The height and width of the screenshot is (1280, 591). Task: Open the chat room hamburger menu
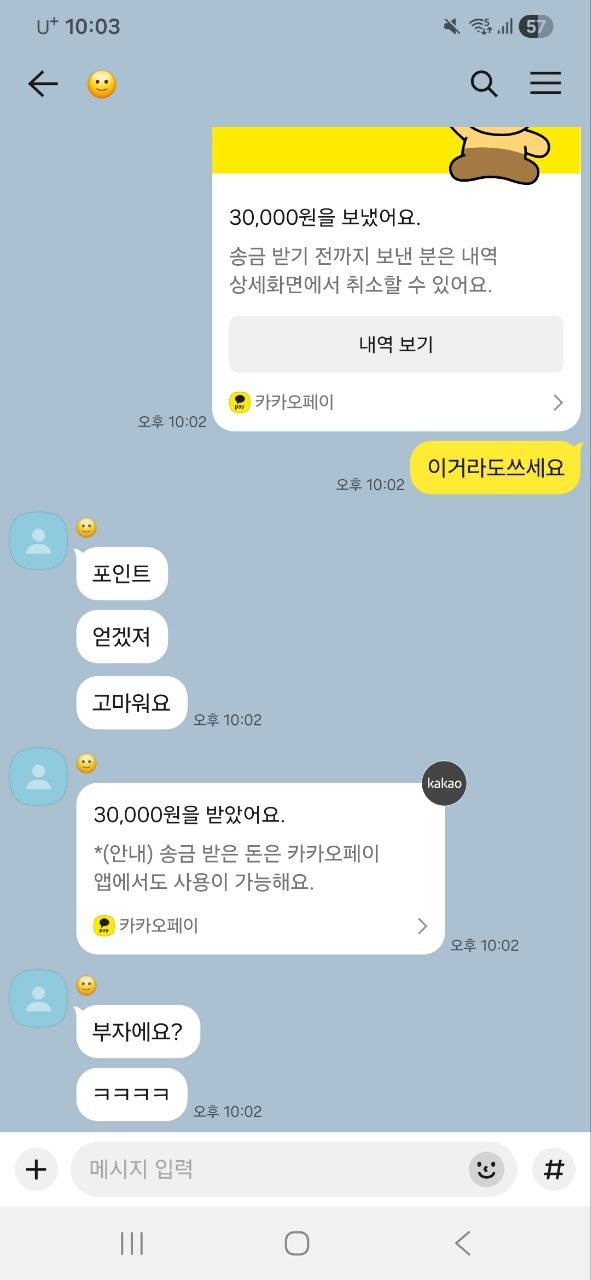click(545, 84)
